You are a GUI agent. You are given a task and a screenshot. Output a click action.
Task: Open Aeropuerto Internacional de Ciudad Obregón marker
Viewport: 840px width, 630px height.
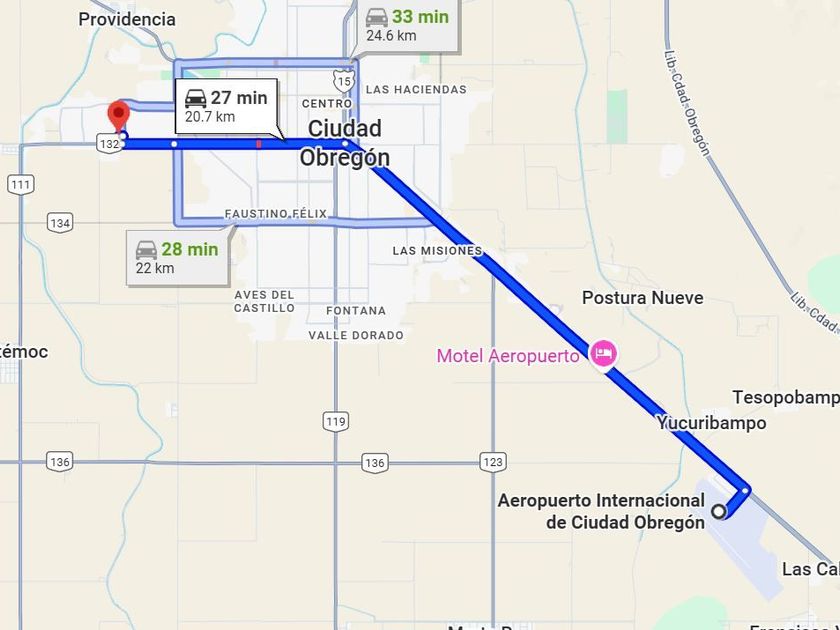tap(718, 511)
